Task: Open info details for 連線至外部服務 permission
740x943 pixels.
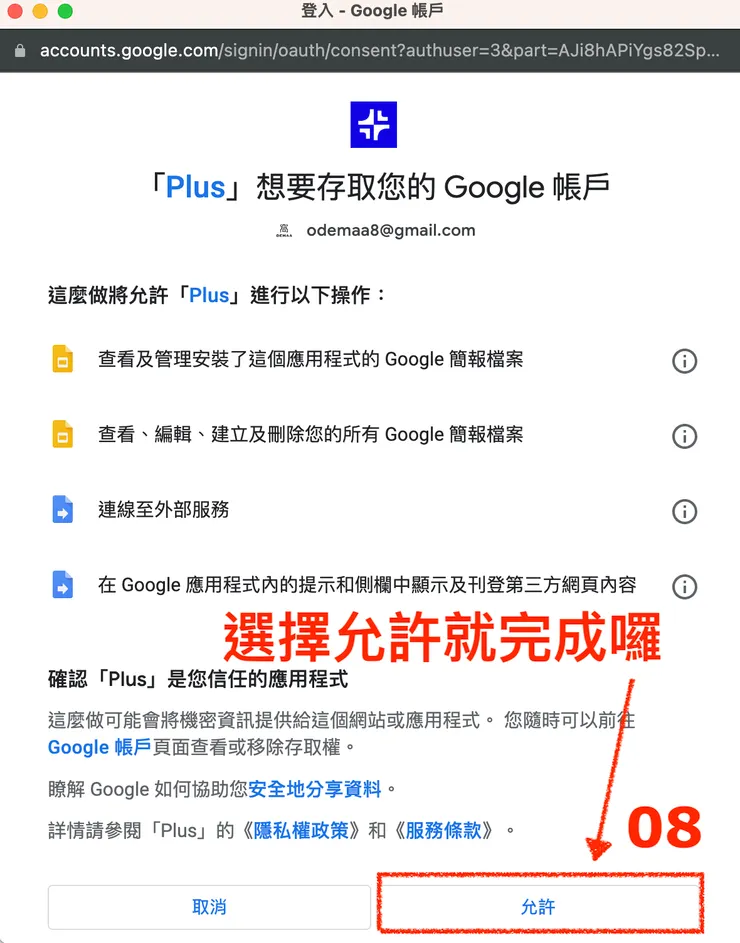Action: pos(685,511)
